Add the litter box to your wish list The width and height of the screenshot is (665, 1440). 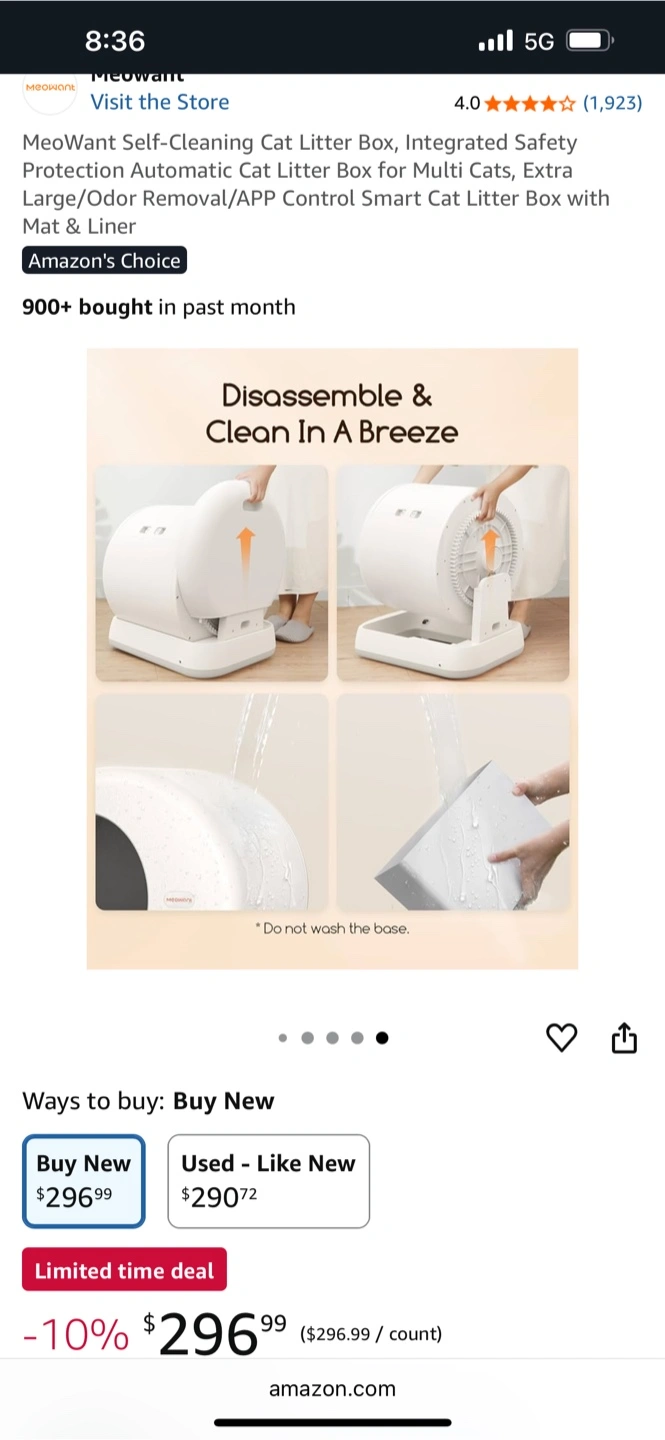pos(562,1038)
